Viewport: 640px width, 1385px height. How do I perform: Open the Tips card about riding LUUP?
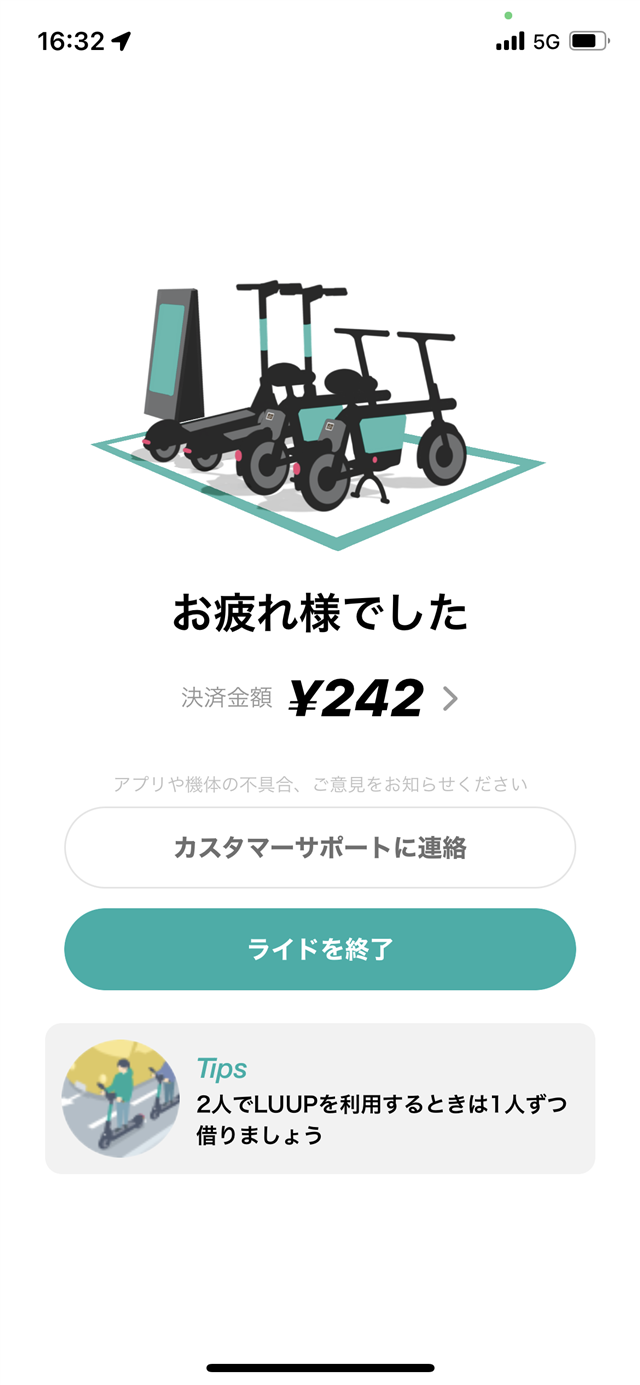tap(320, 1098)
